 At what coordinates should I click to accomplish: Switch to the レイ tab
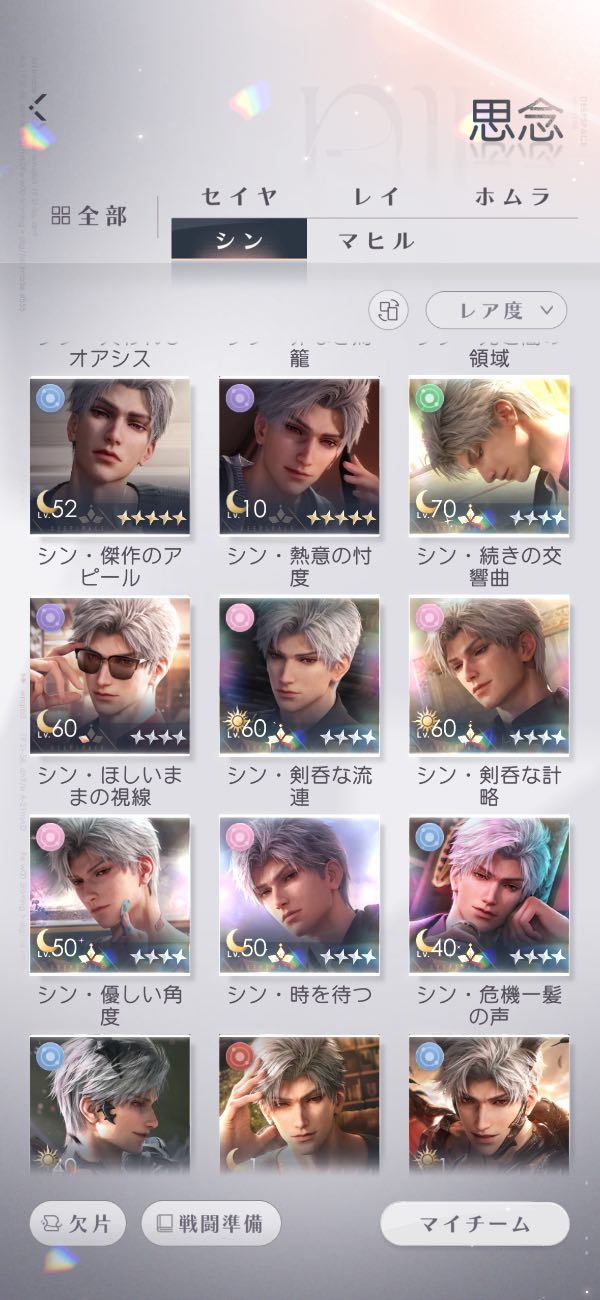pos(376,196)
